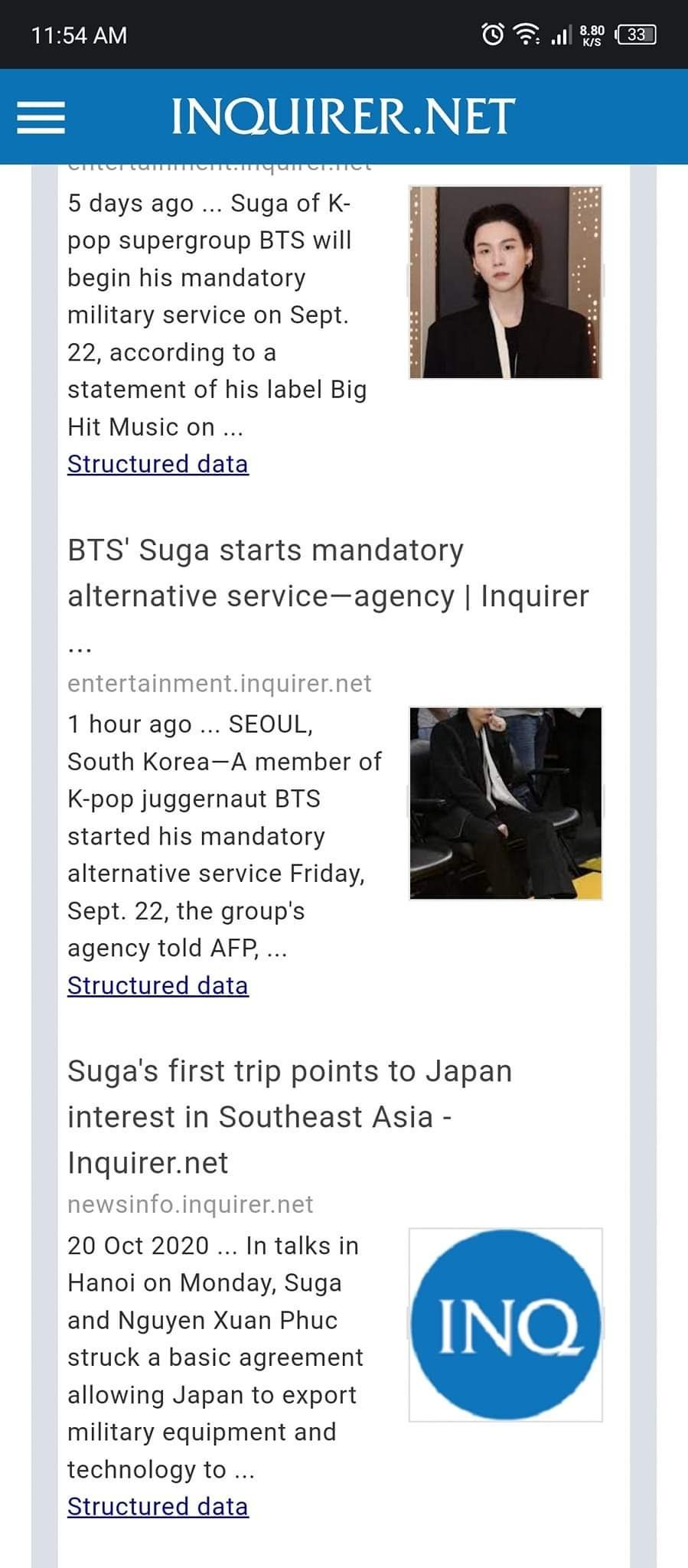Open Structured data under the 5 days ago result
Screen dimensions: 688x1568
click(158, 464)
